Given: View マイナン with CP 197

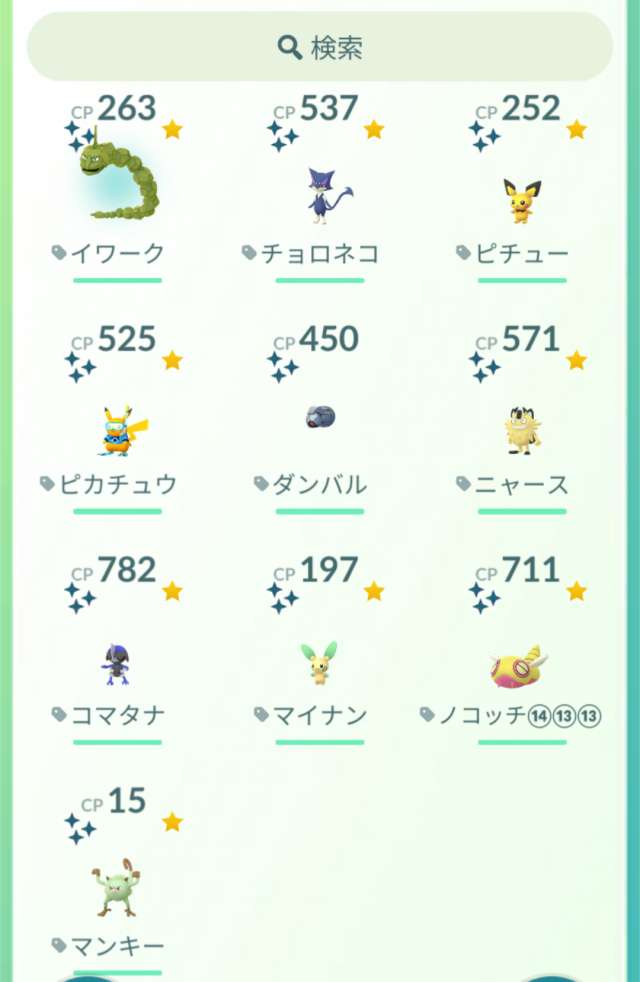Looking at the screenshot, I should (x=319, y=660).
